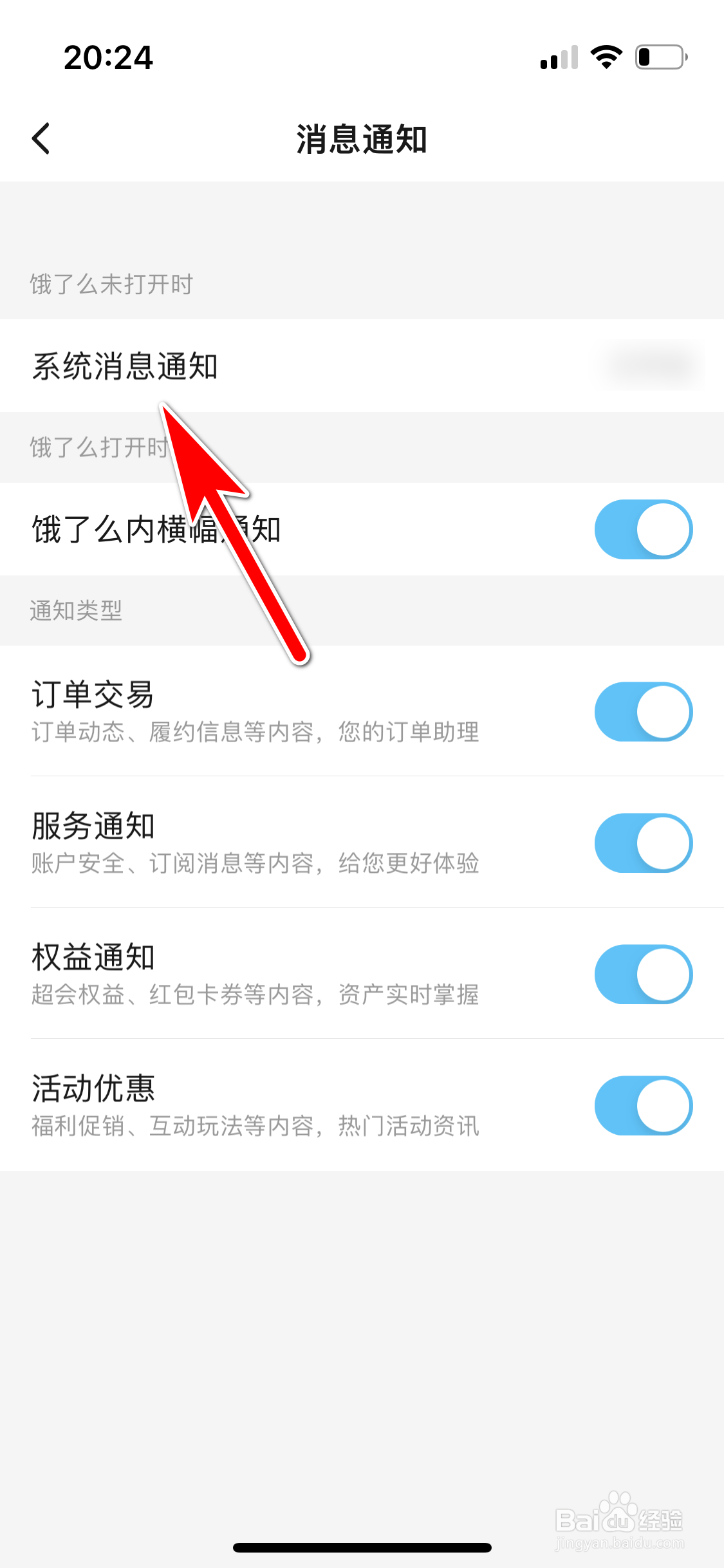Image resolution: width=724 pixels, height=1568 pixels.
Task: Turn off 服务通知 notifications
Action: tap(642, 843)
